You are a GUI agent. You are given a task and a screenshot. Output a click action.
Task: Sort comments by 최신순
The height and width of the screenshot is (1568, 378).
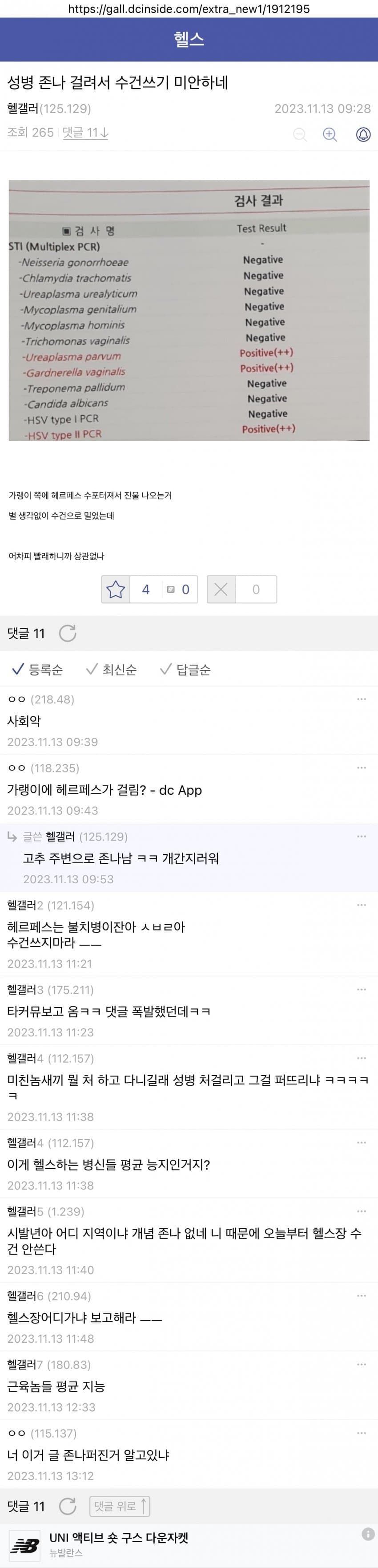tap(112, 670)
